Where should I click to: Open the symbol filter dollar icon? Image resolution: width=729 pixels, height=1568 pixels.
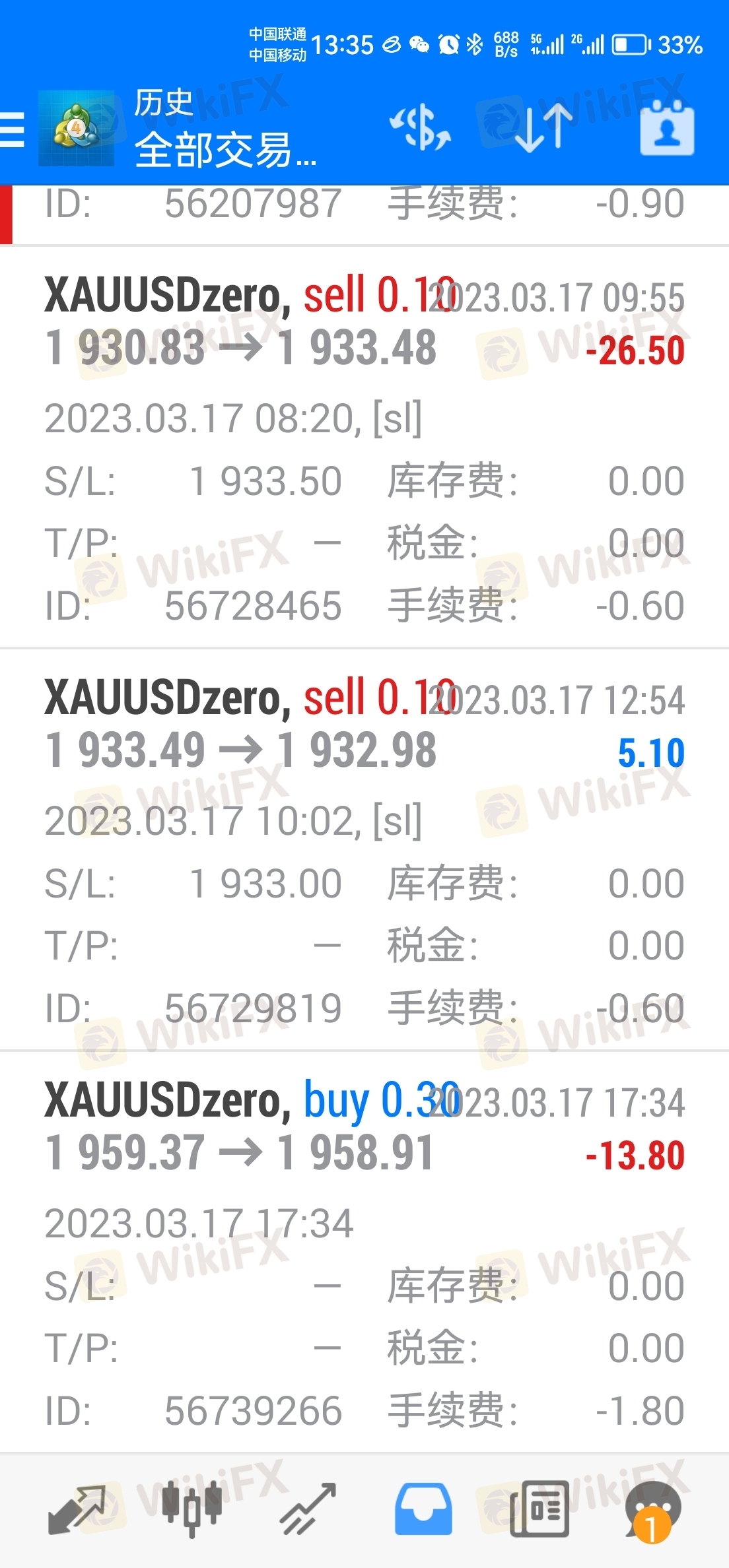420,127
